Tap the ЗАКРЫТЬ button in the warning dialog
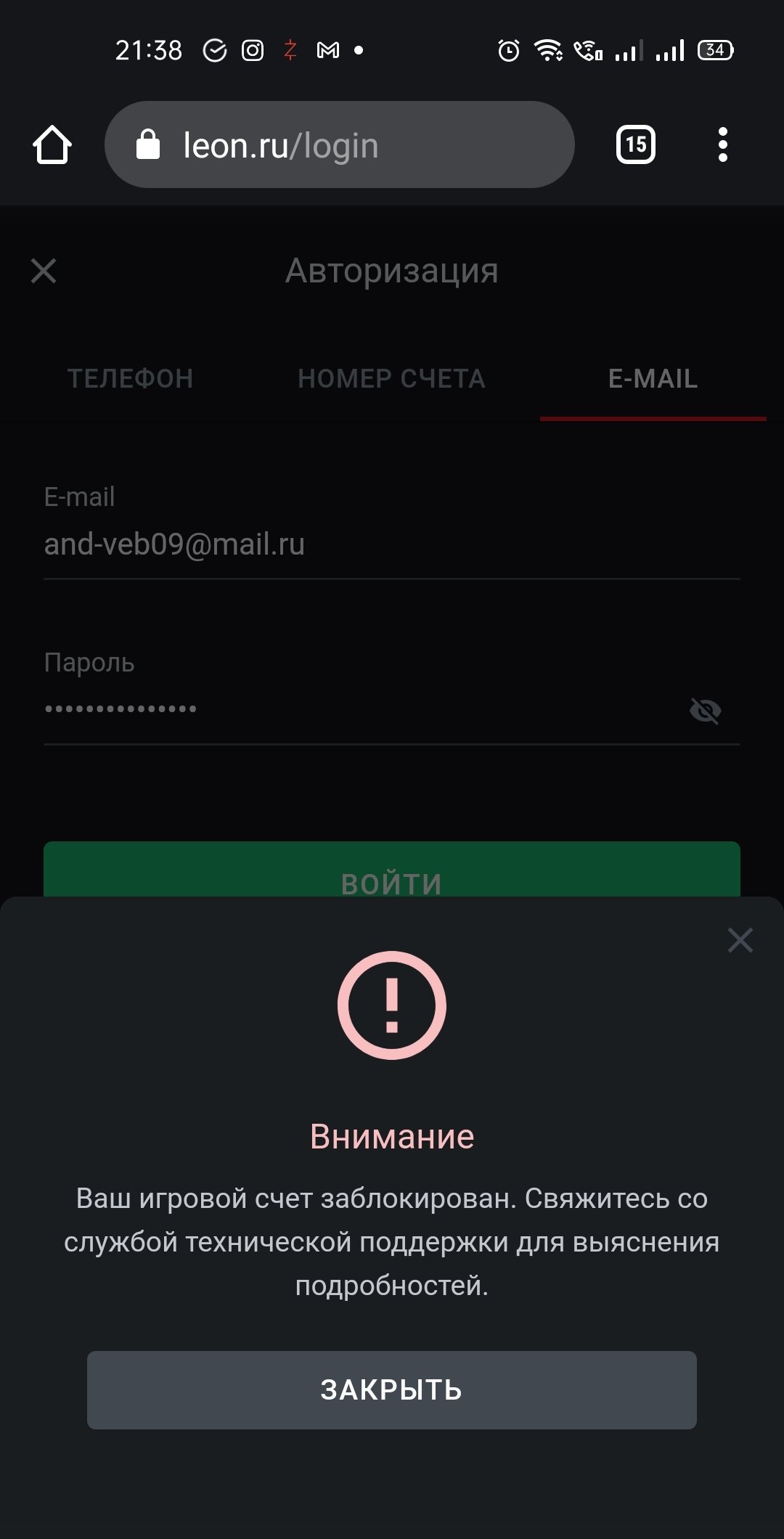Screen dimensions: 784x1539 392,1389
